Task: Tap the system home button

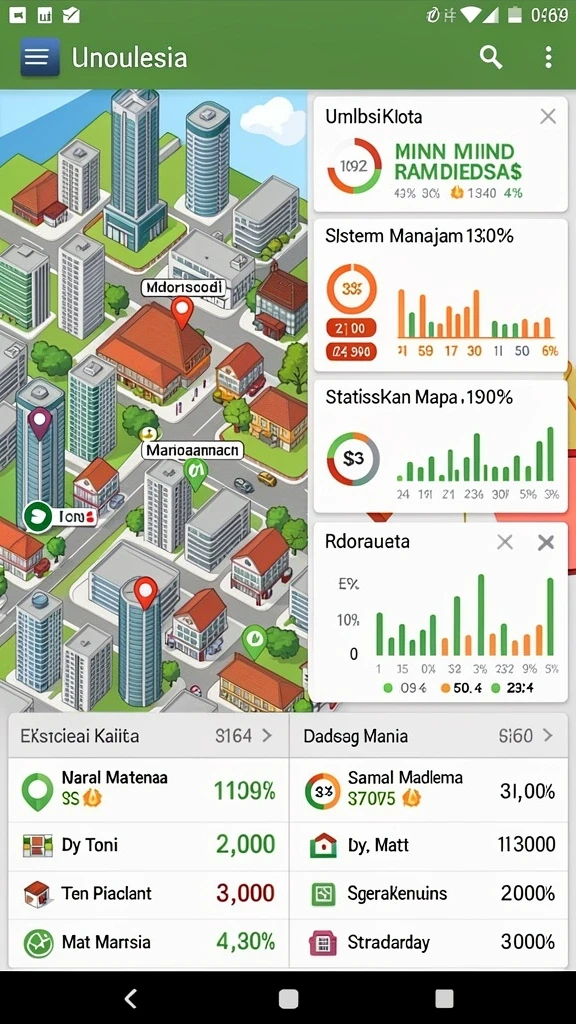Action: tap(288, 998)
